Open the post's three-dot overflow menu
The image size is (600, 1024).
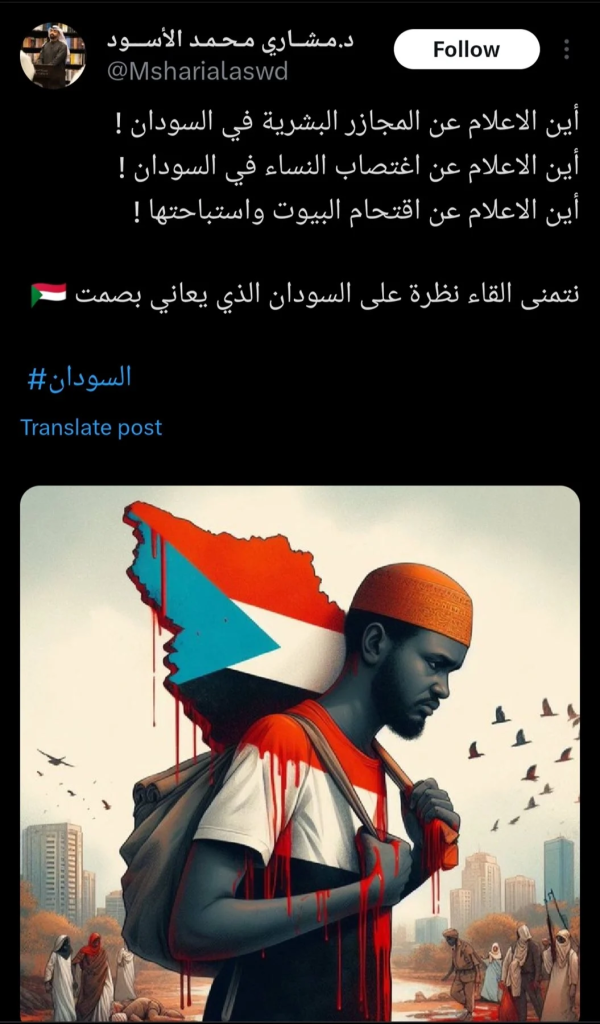coord(567,50)
